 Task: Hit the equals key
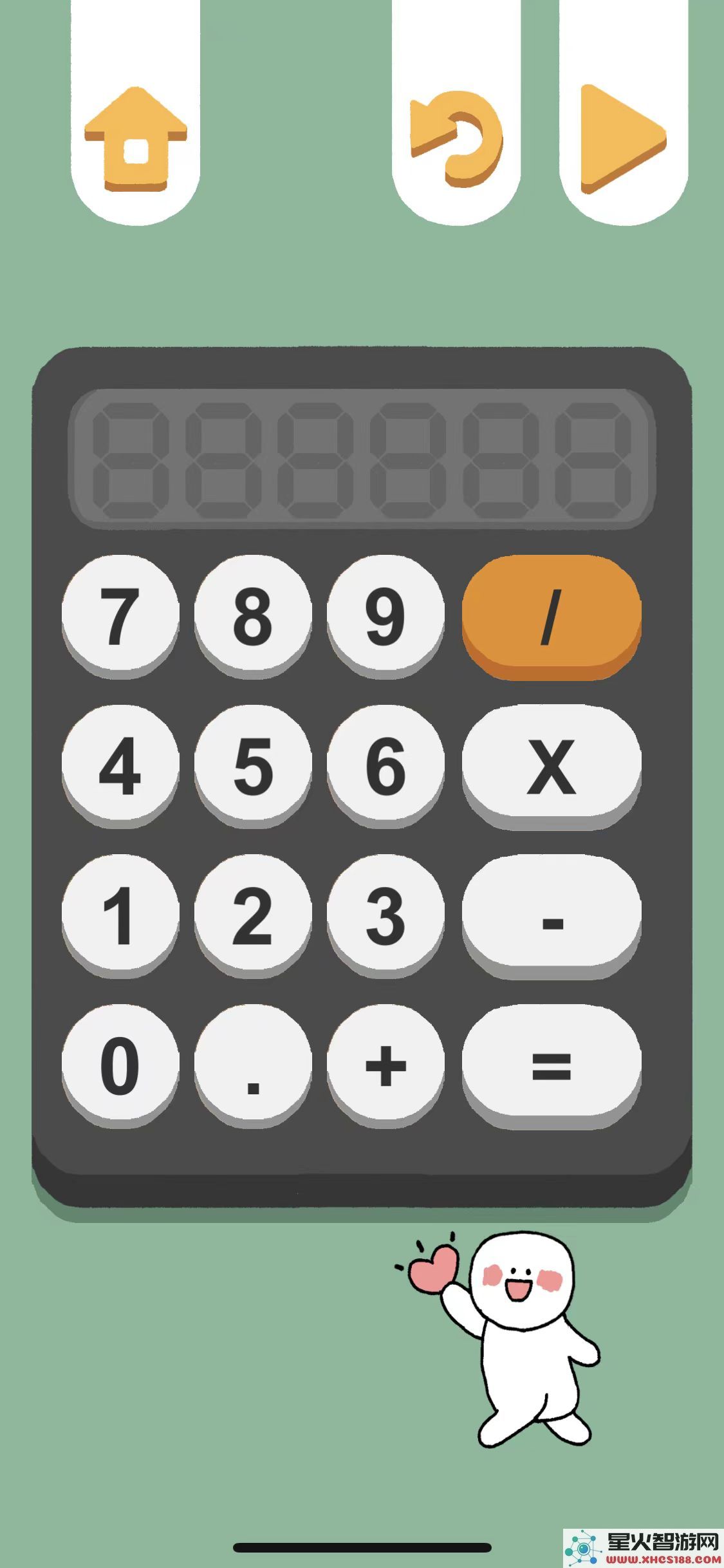pyautogui.click(x=552, y=1064)
